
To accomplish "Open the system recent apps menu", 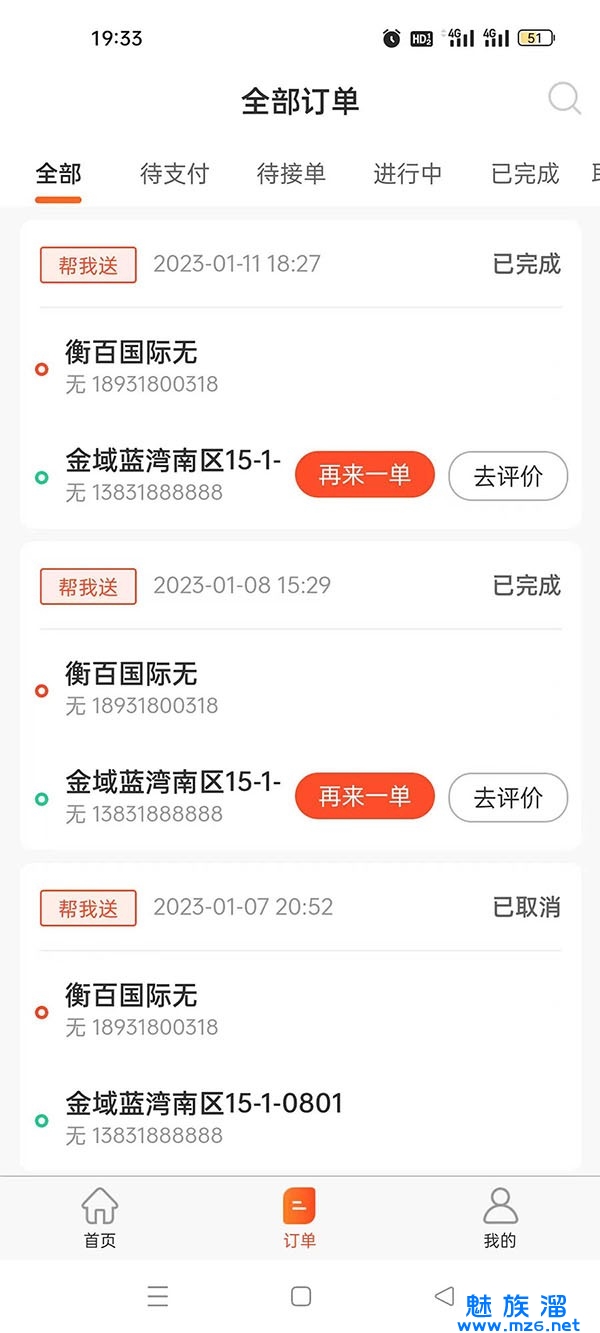I will click(158, 1297).
